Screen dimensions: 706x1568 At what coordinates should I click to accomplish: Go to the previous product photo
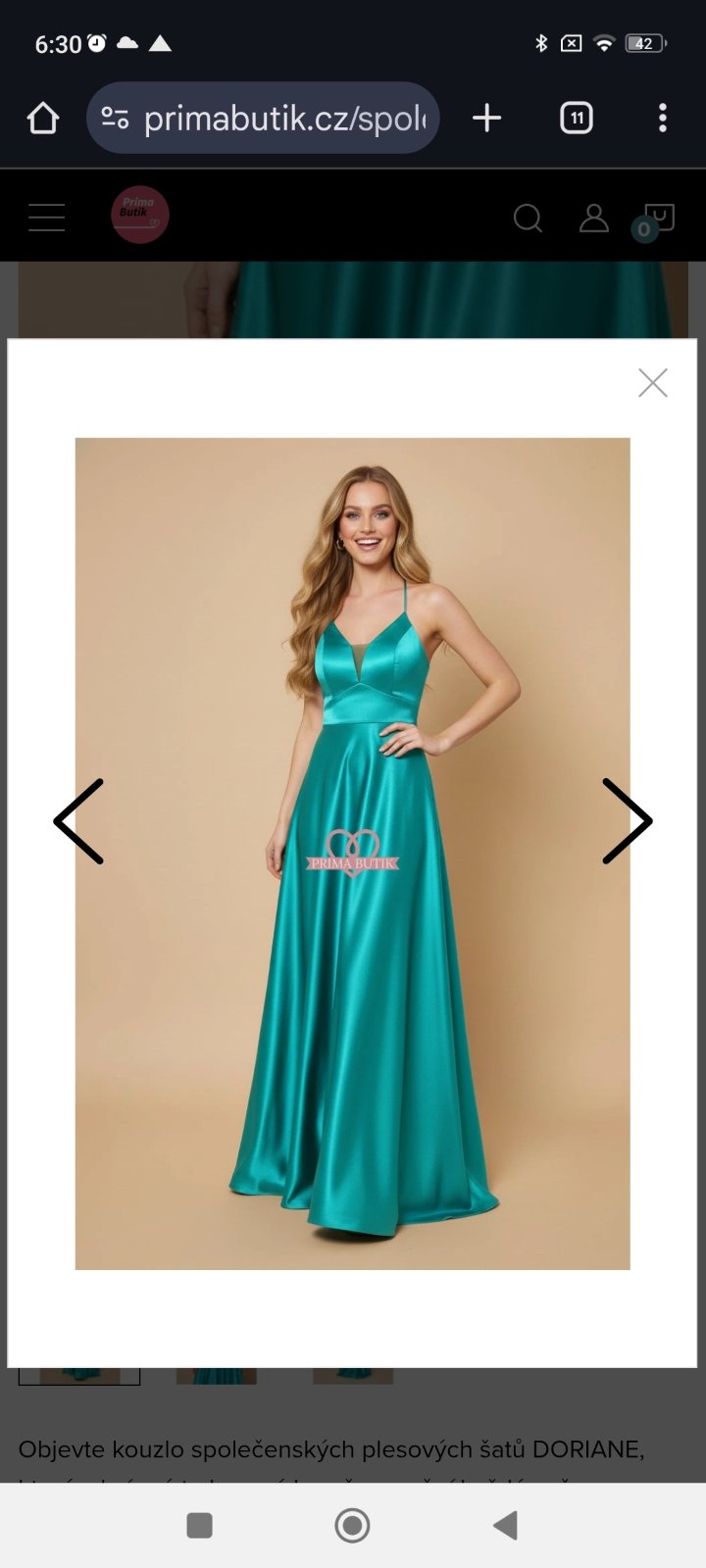(x=79, y=821)
